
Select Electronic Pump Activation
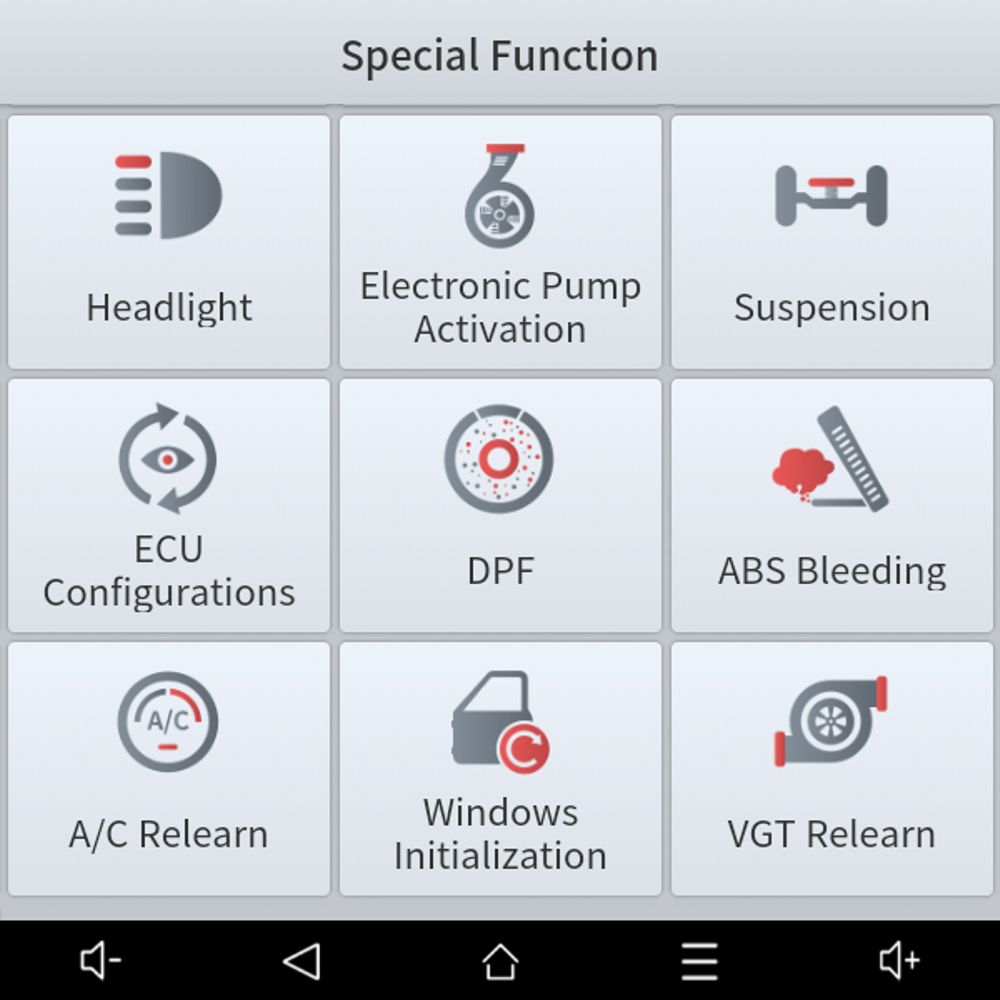click(x=500, y=242)
